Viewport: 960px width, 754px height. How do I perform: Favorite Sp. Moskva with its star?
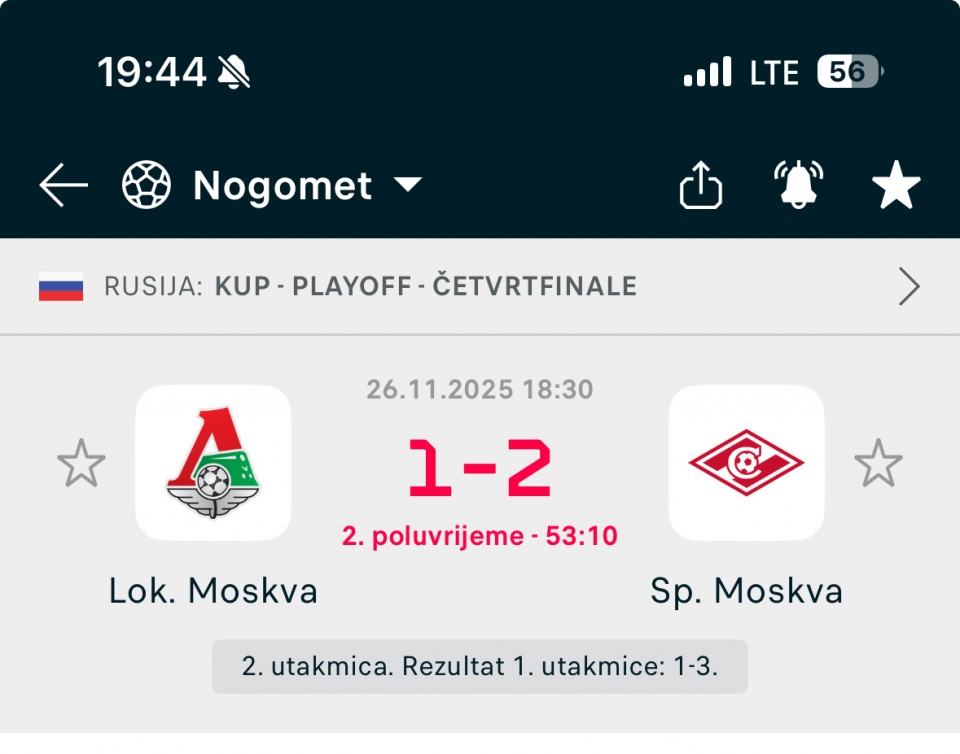pos(878,463)
